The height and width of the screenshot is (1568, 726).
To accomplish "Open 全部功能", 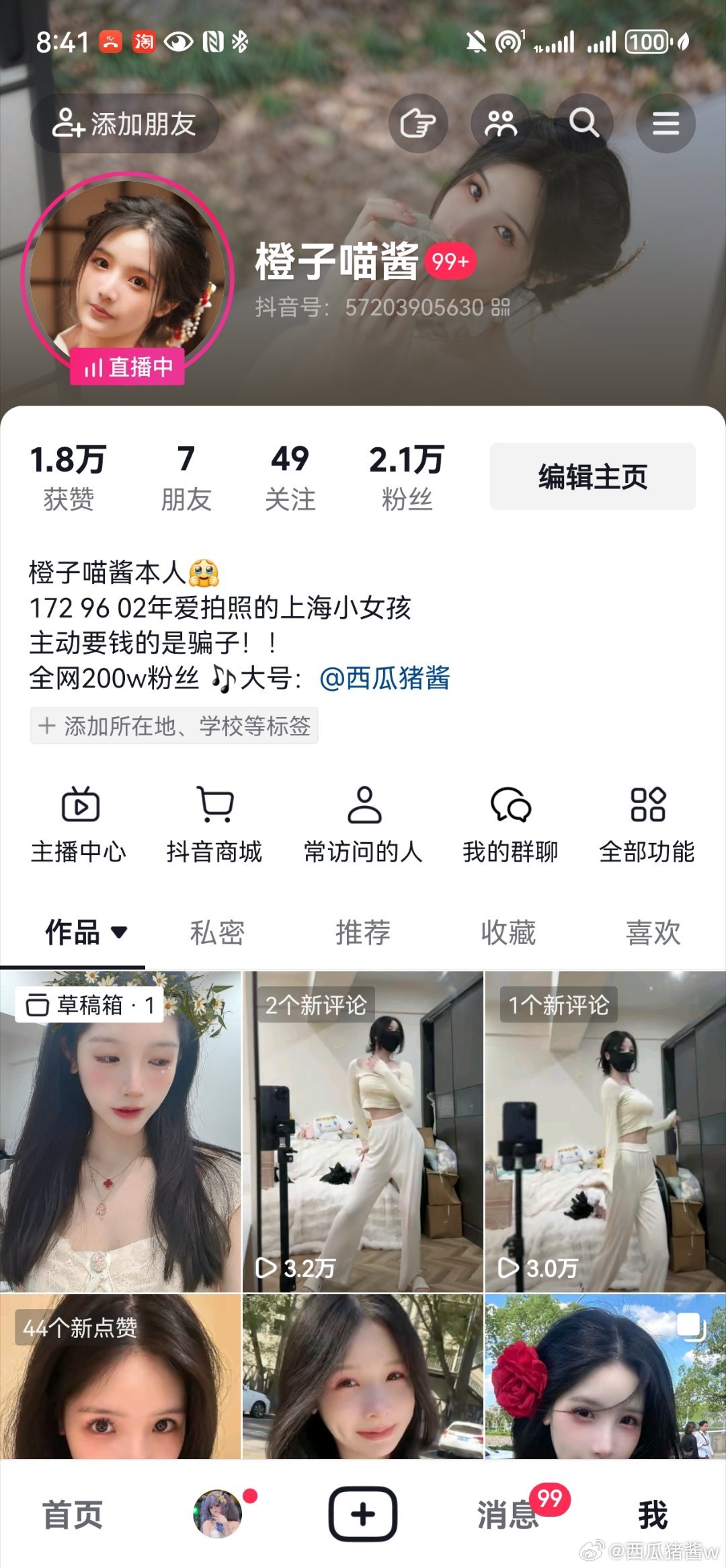I will [x=647, y=824].
